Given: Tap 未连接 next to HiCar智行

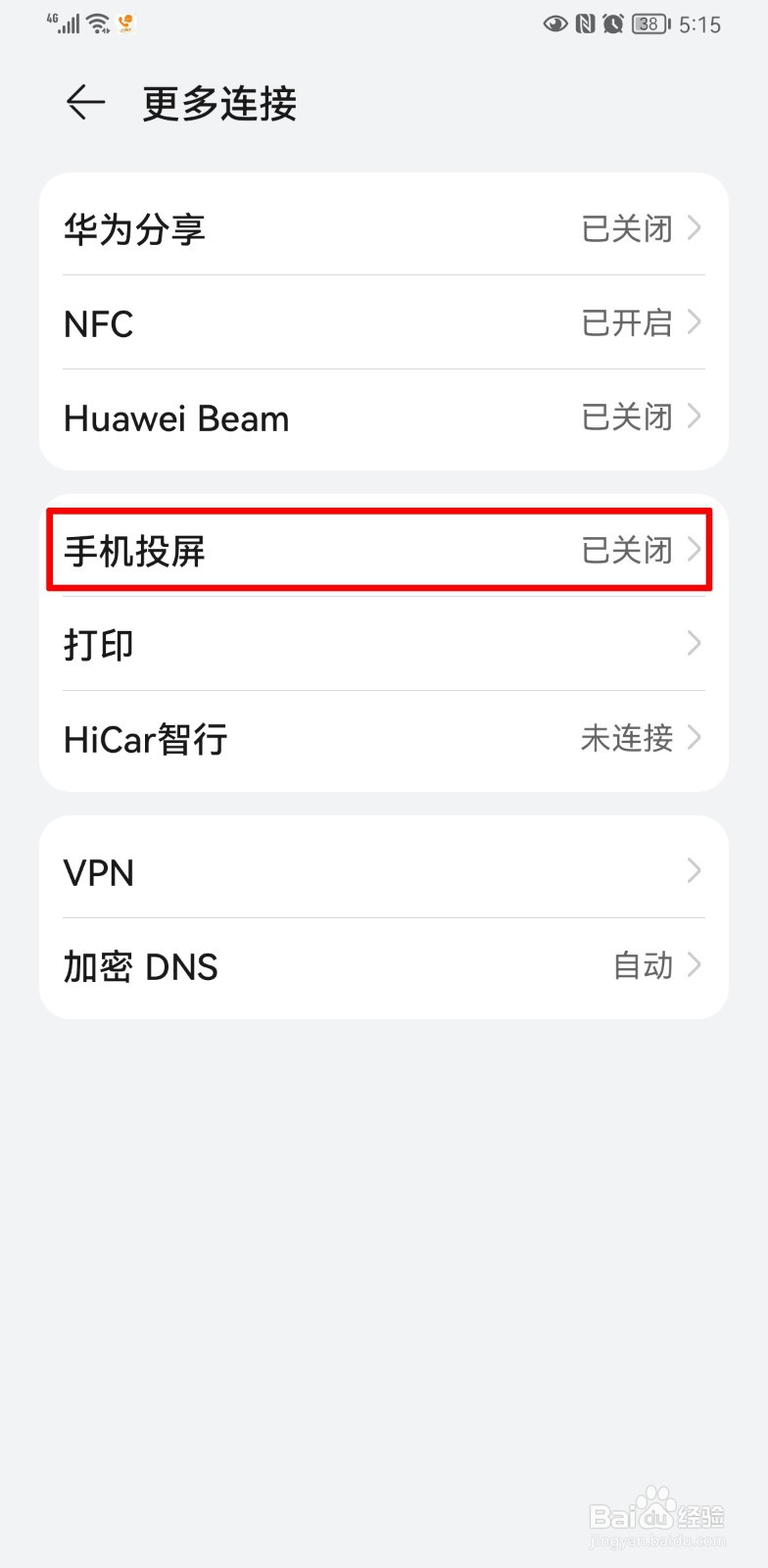Looking at the screenshot, I should tap(626, 739).
